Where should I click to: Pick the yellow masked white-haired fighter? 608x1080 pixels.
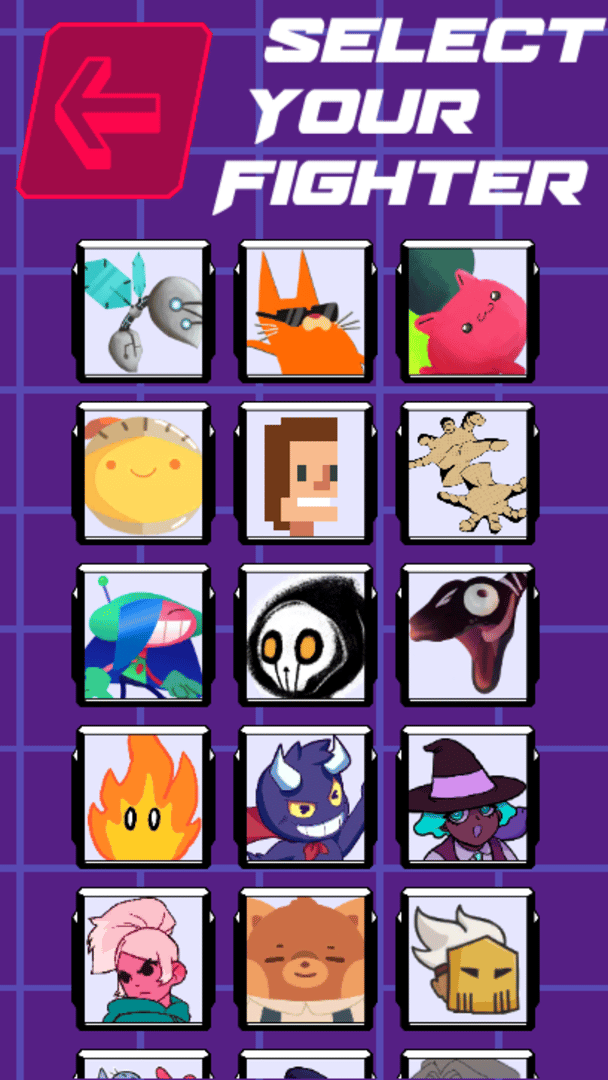click(467, 959)
